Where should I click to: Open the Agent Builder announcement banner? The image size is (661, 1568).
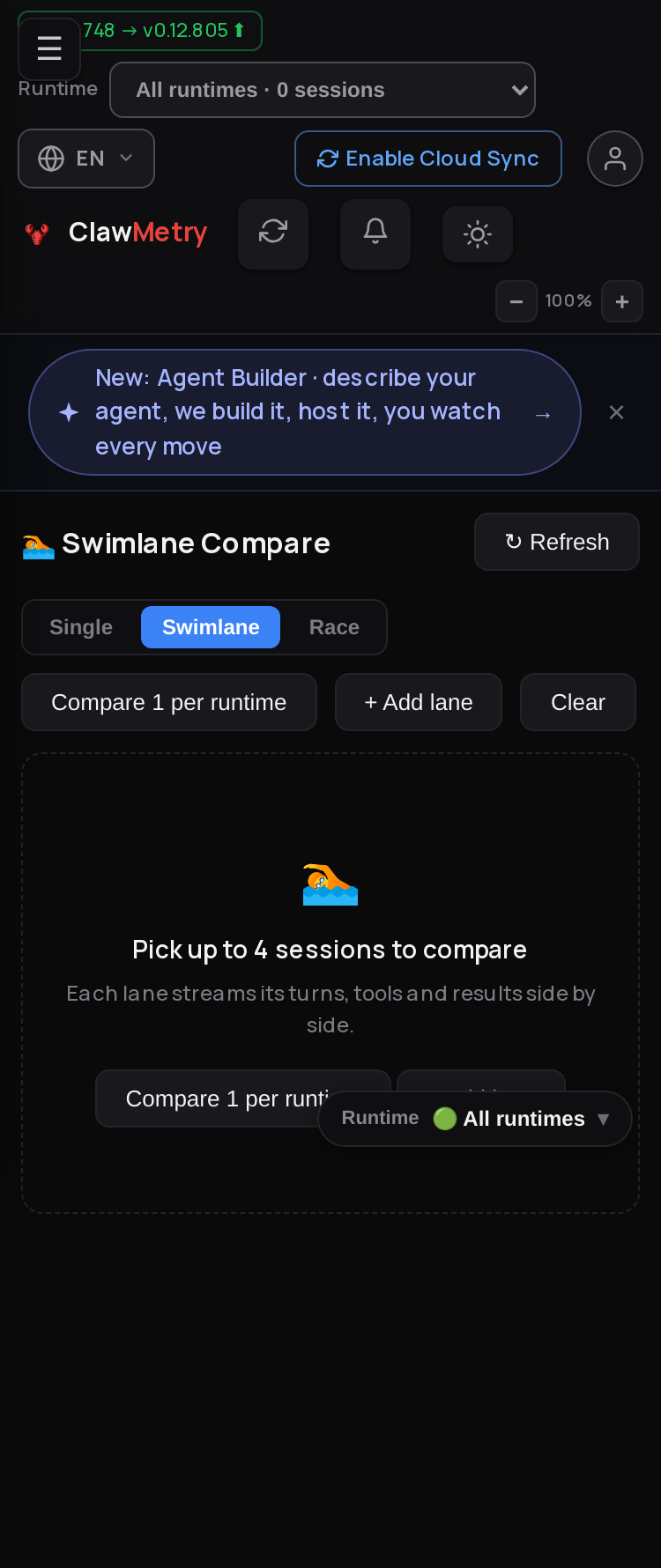(305, 412)
